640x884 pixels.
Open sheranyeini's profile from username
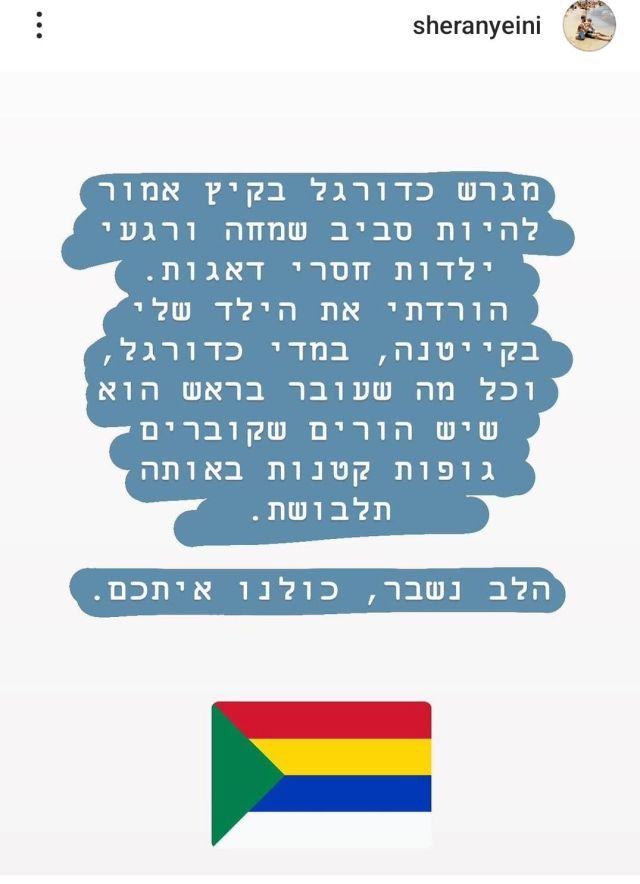click(476, 27)
